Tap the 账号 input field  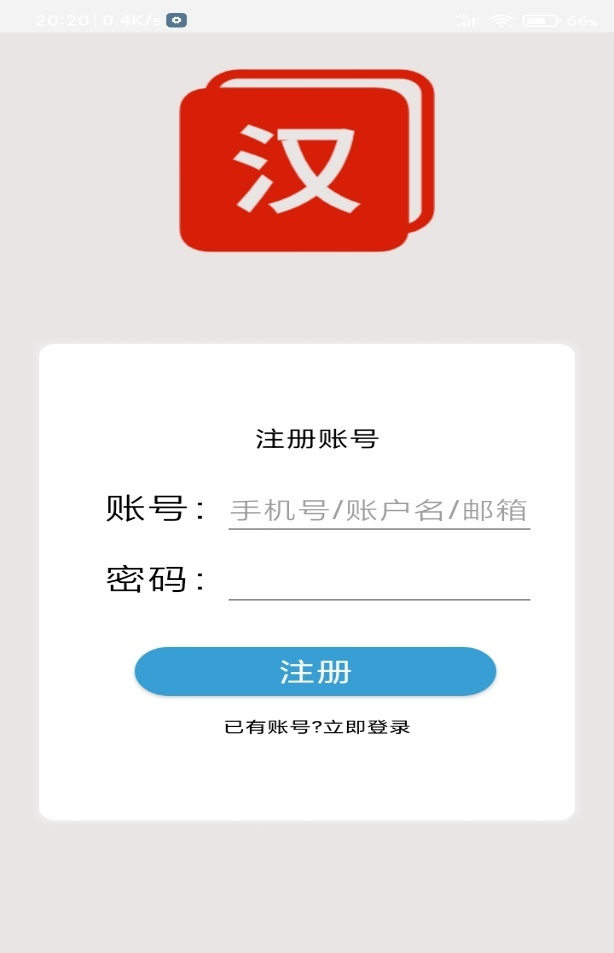click(x=379, y=510)
